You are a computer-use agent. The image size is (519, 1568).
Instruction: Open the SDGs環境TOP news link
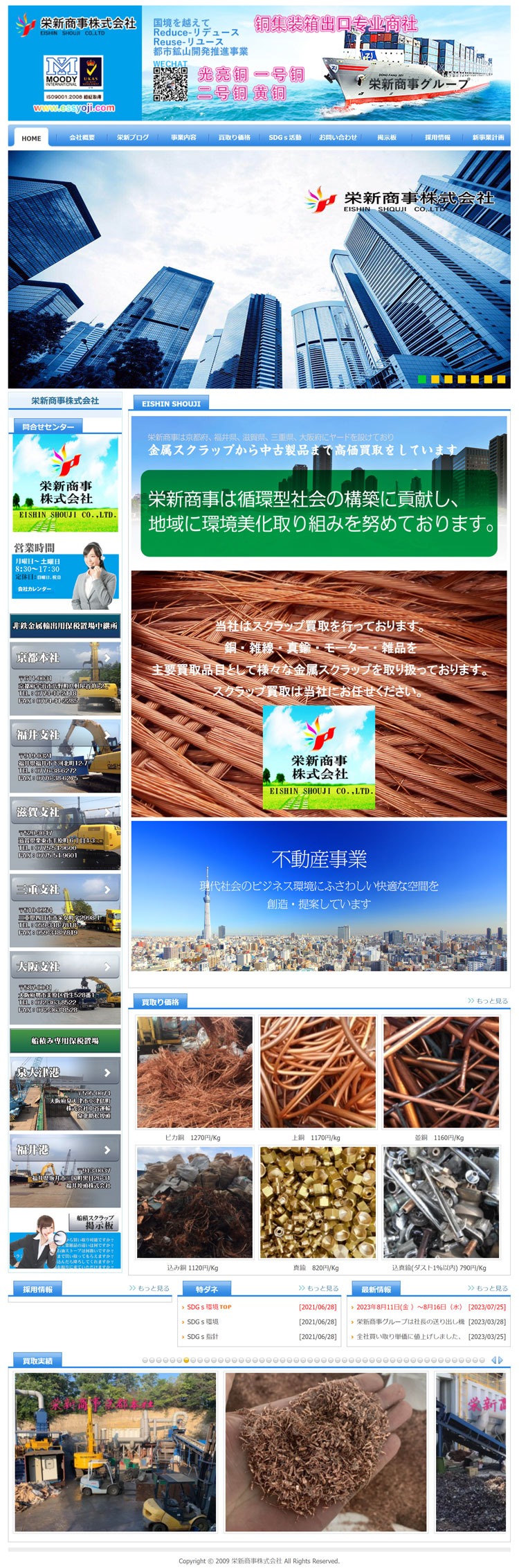tap(209, 1307)
